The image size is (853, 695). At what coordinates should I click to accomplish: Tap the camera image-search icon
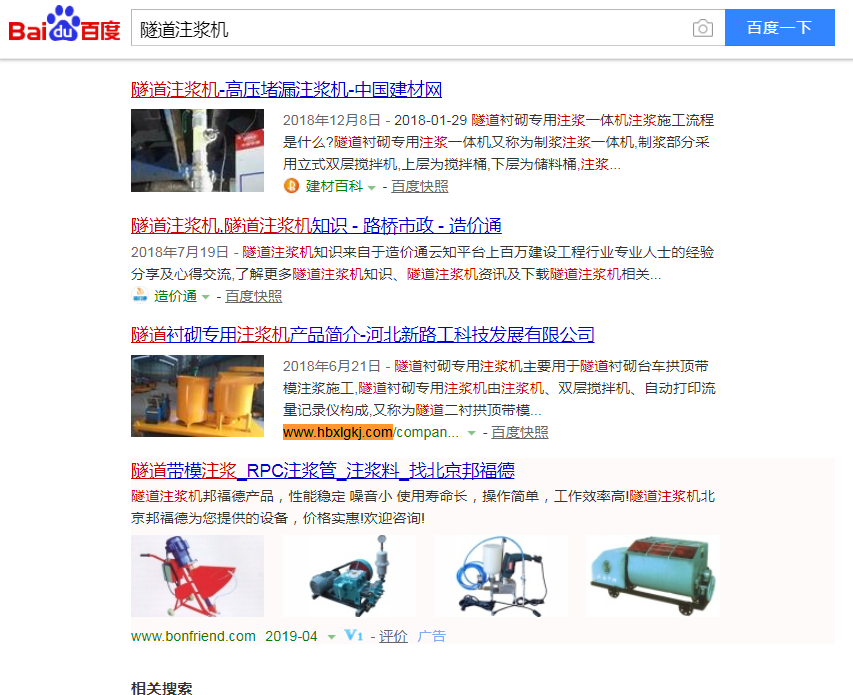tap(703, 29)
